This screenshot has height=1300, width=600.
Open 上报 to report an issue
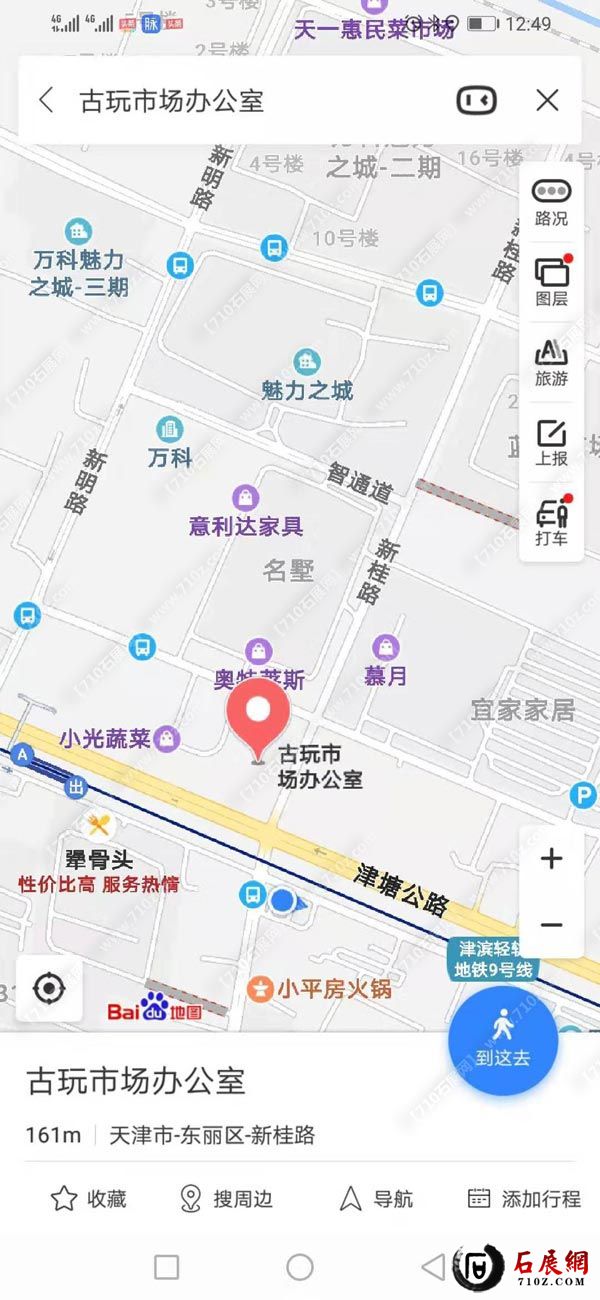[551, 442]
